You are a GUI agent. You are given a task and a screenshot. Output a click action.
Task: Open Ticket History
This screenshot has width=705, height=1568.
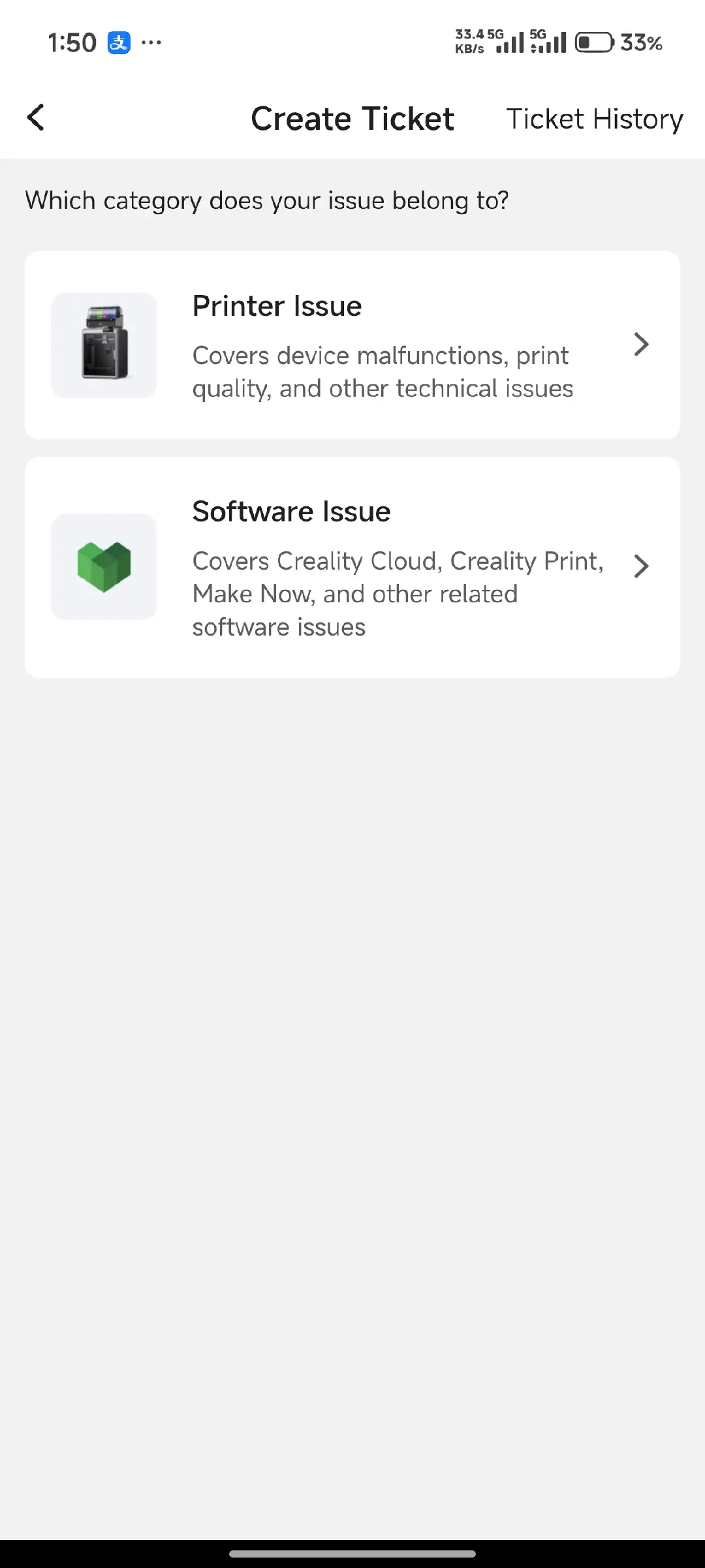[x=594, y=119]
